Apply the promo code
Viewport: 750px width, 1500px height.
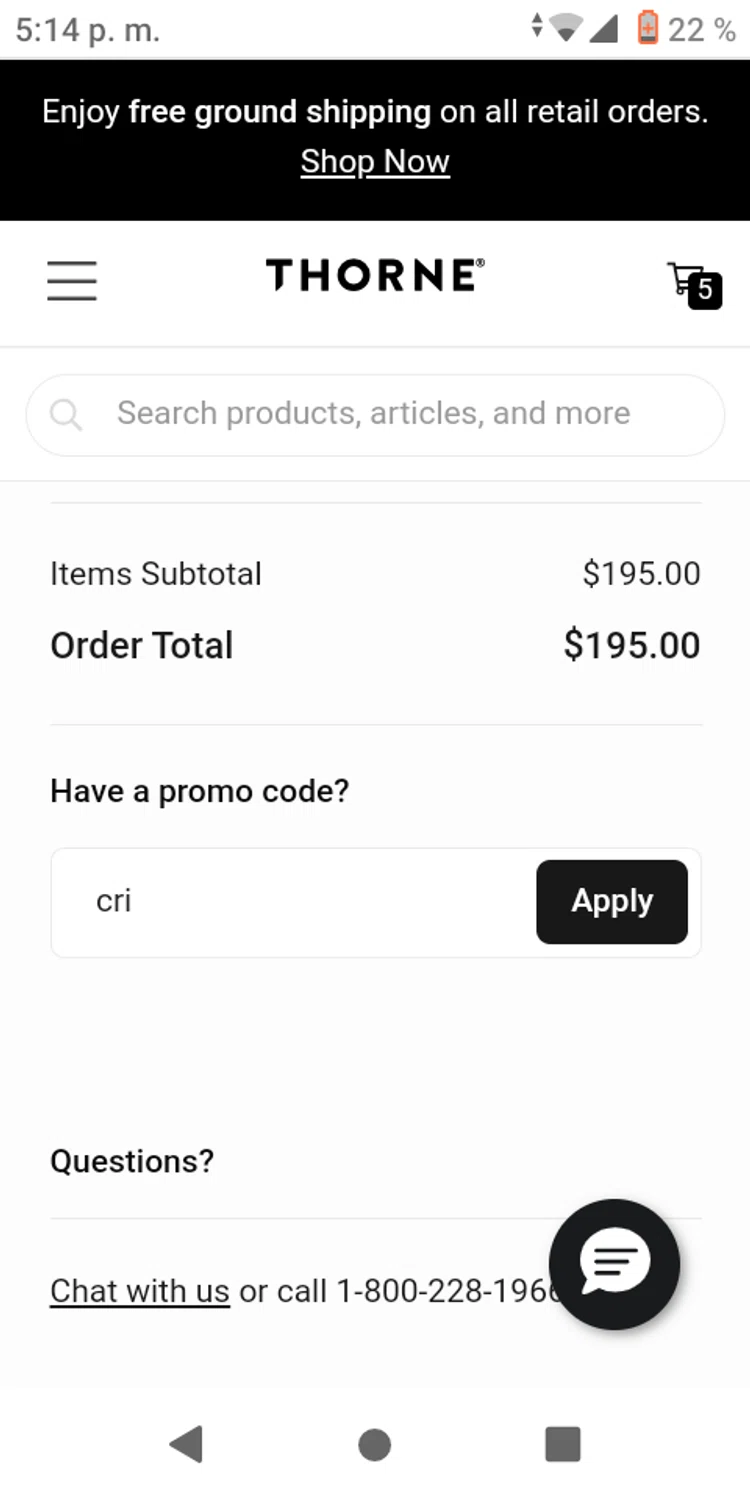click(611, 902)
